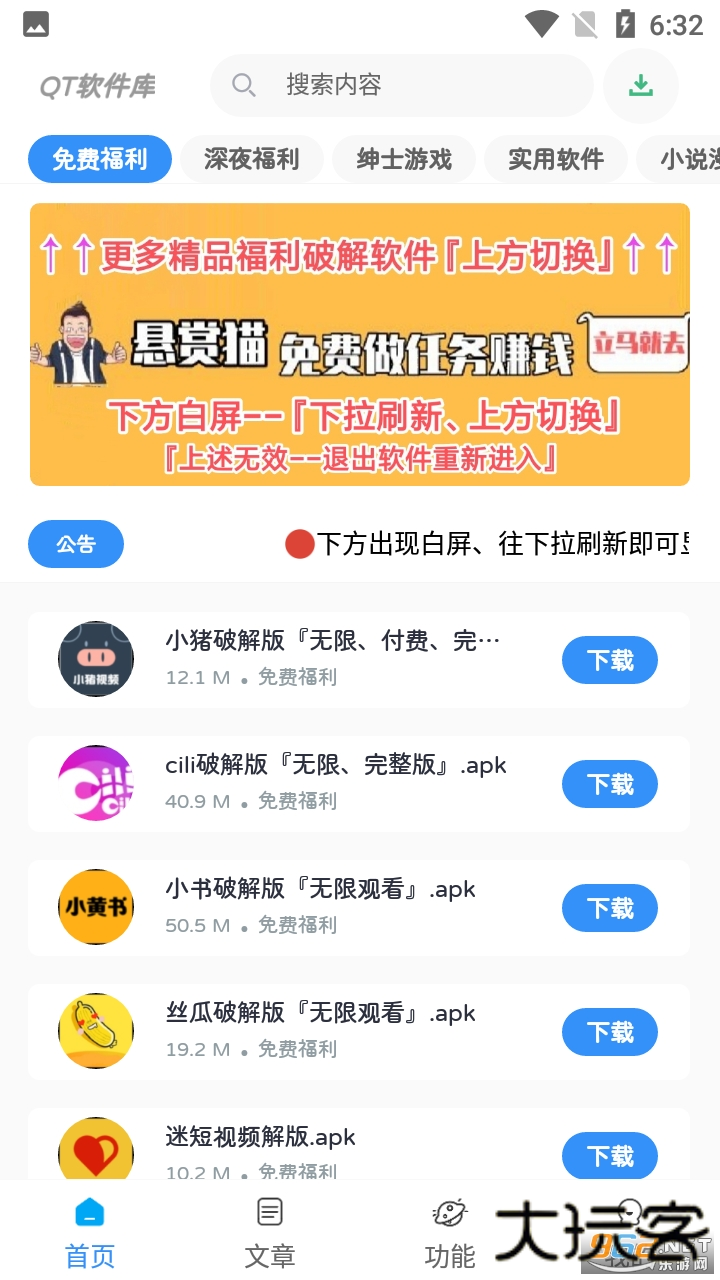
Task: Select the 首页 home icon in bottom navigation
Action: coord(89,1211)
